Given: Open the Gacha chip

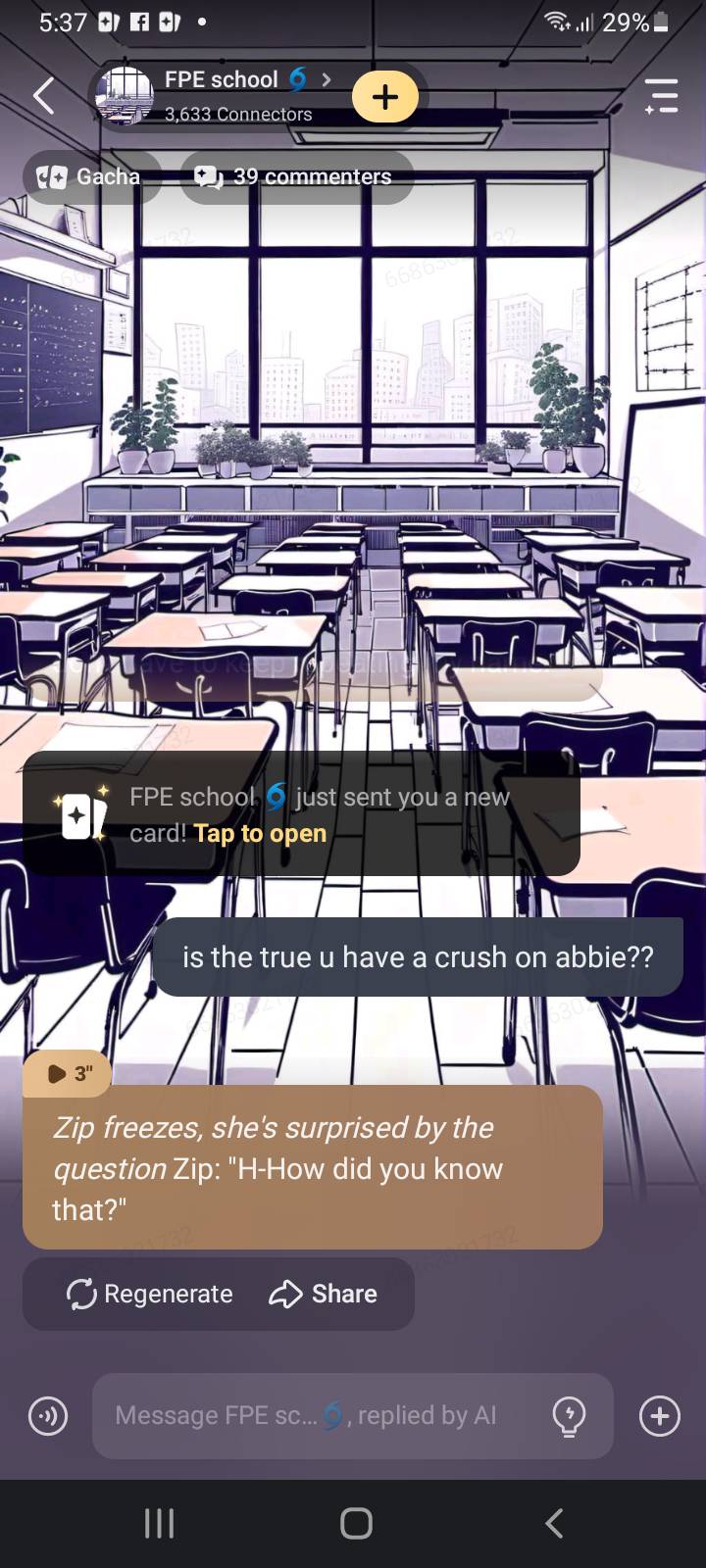Looking at the screenshot, I should point(91,176).
